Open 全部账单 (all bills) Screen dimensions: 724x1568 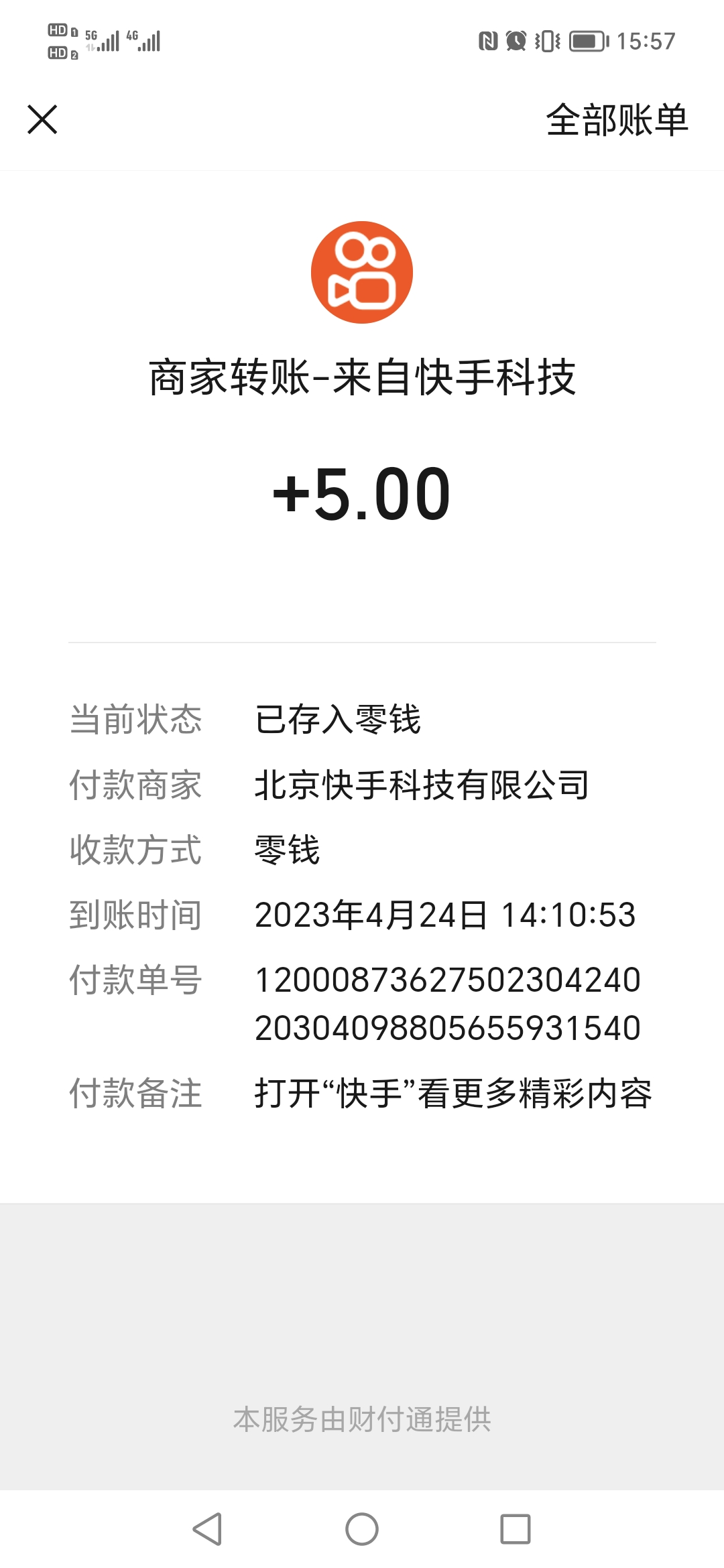[617, 120]
